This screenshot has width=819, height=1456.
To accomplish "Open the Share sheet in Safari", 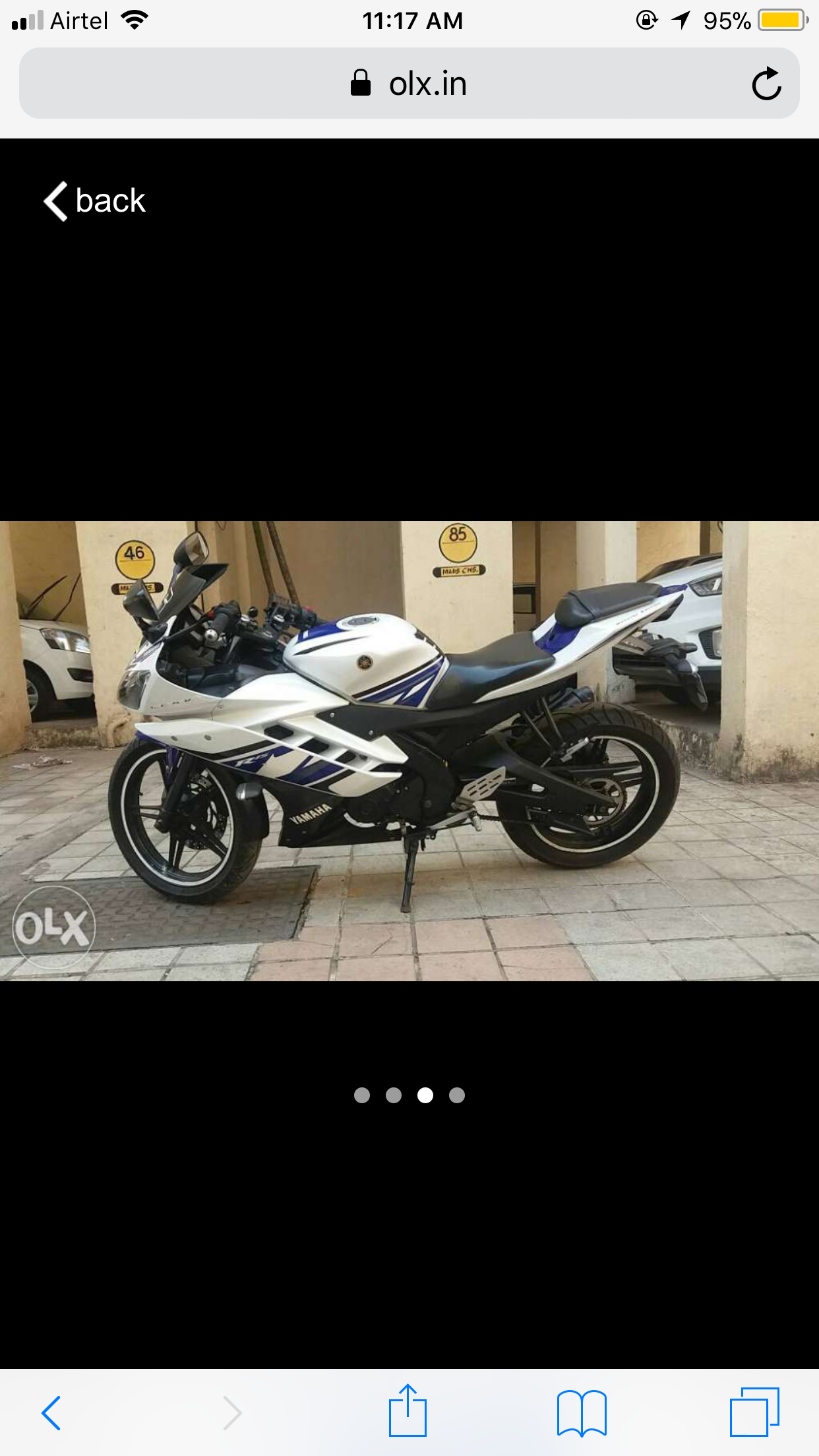I will click(x=409, y=1411).
